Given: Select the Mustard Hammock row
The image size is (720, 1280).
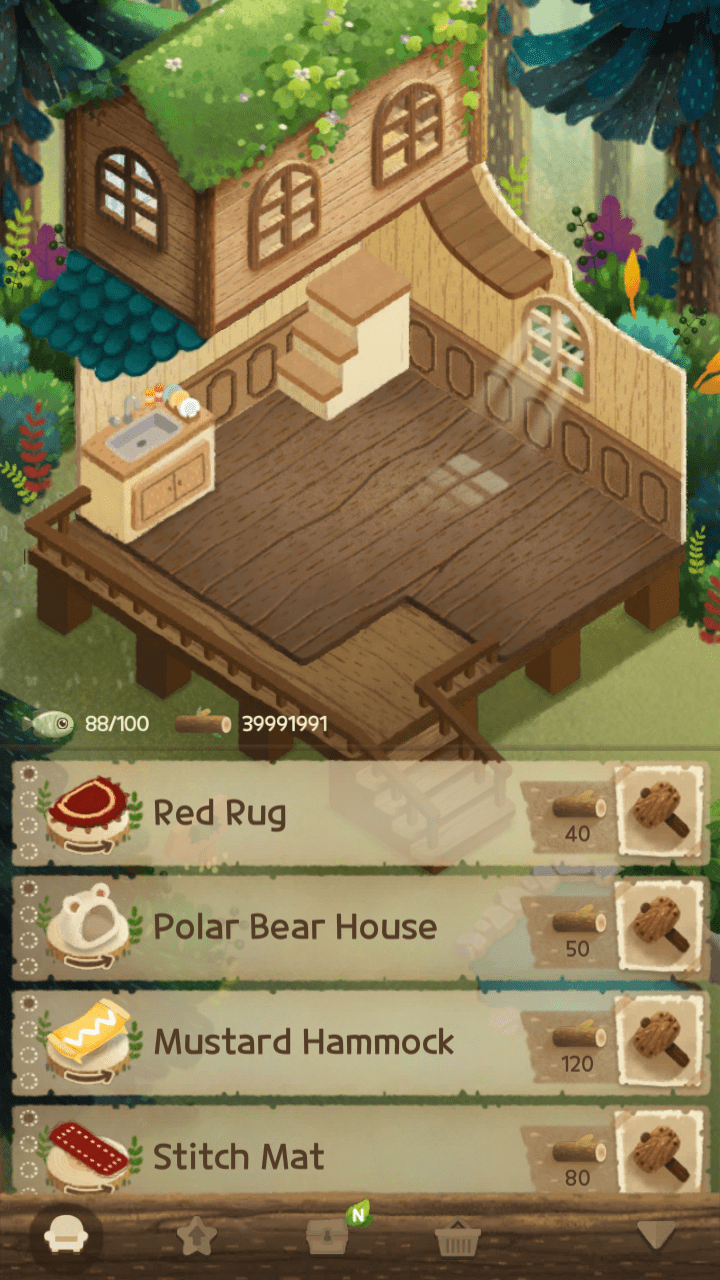Looking at the screenshot, I should tap(300, 1042).
